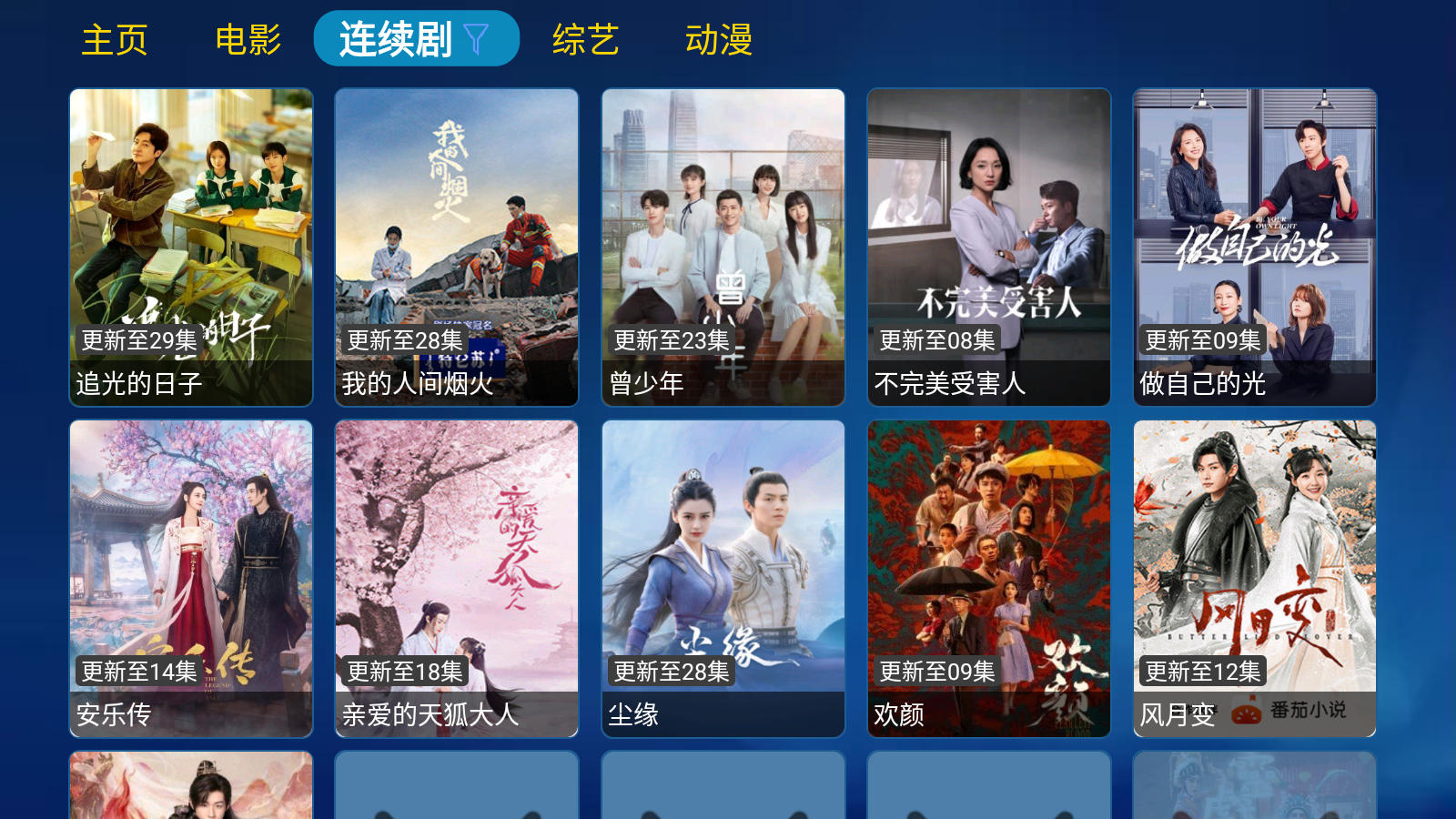Open the filter on 连续剧 tab

(x=476, y=39)
